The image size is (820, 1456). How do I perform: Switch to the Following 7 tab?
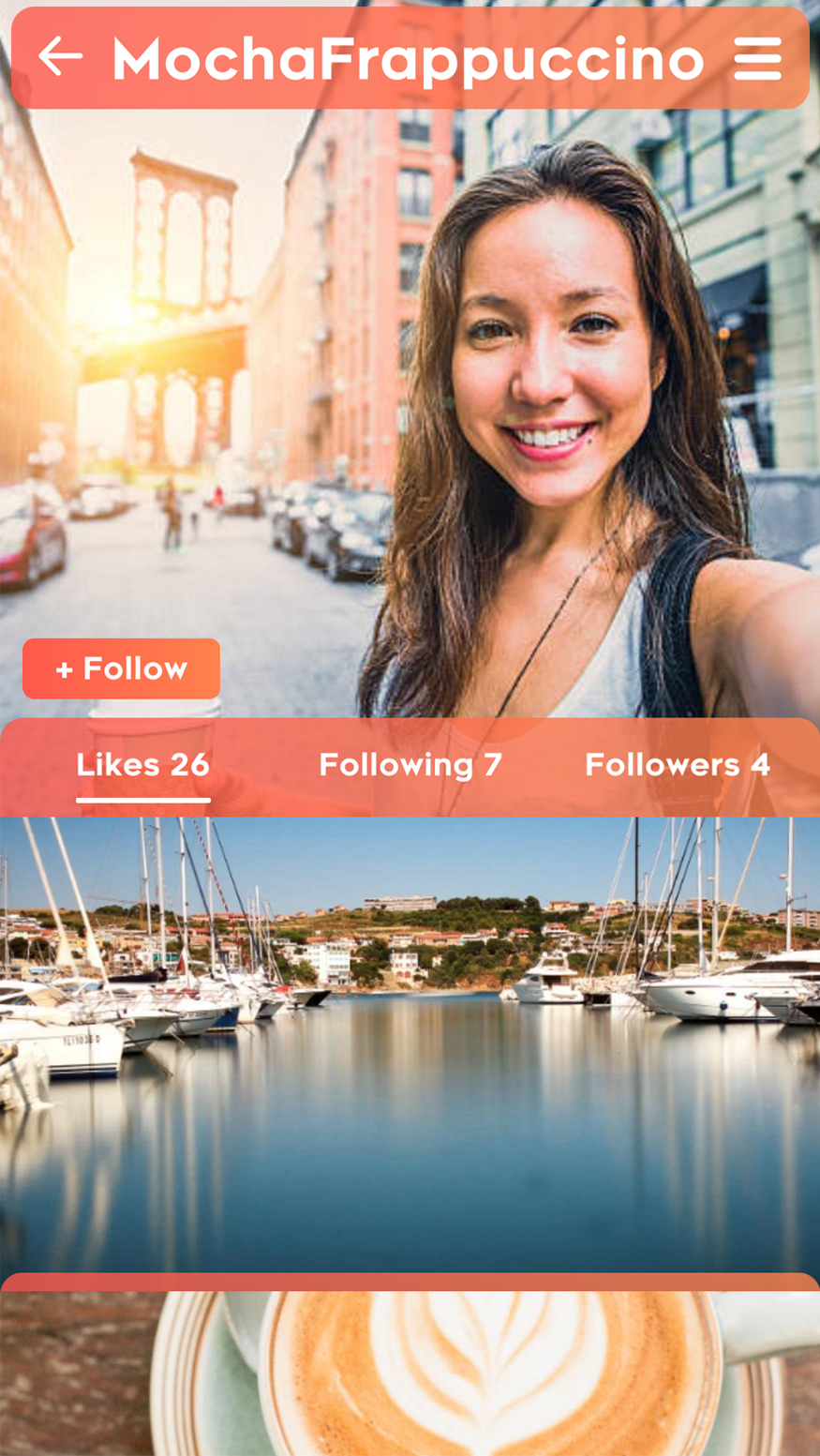[x=410, y=765]
